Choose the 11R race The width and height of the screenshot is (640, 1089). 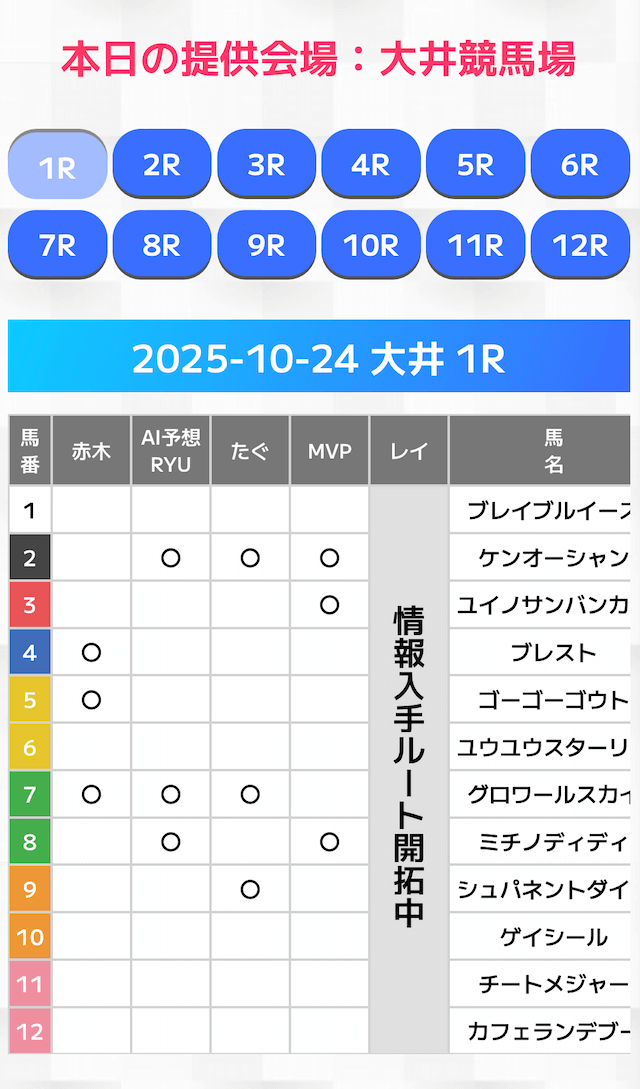(x=475, y=244)
